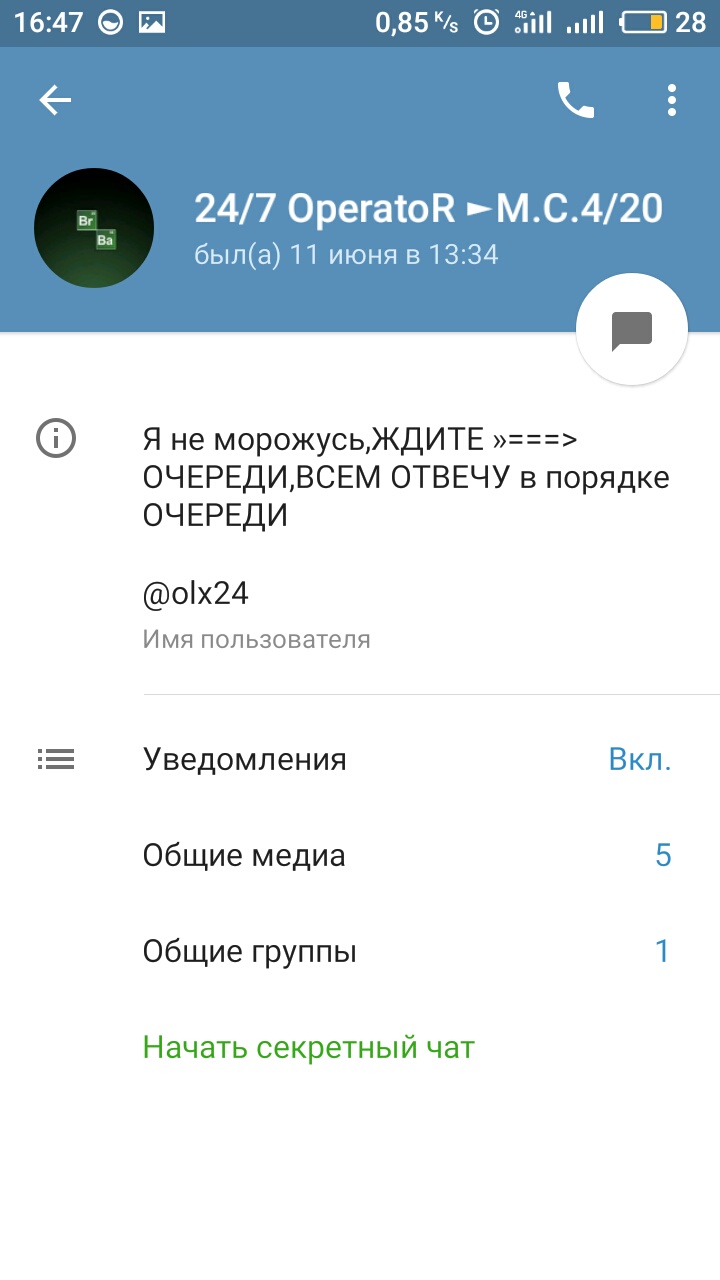Call this contact via phone icon
The image size is (720, 1280).
tap(576, 100)
